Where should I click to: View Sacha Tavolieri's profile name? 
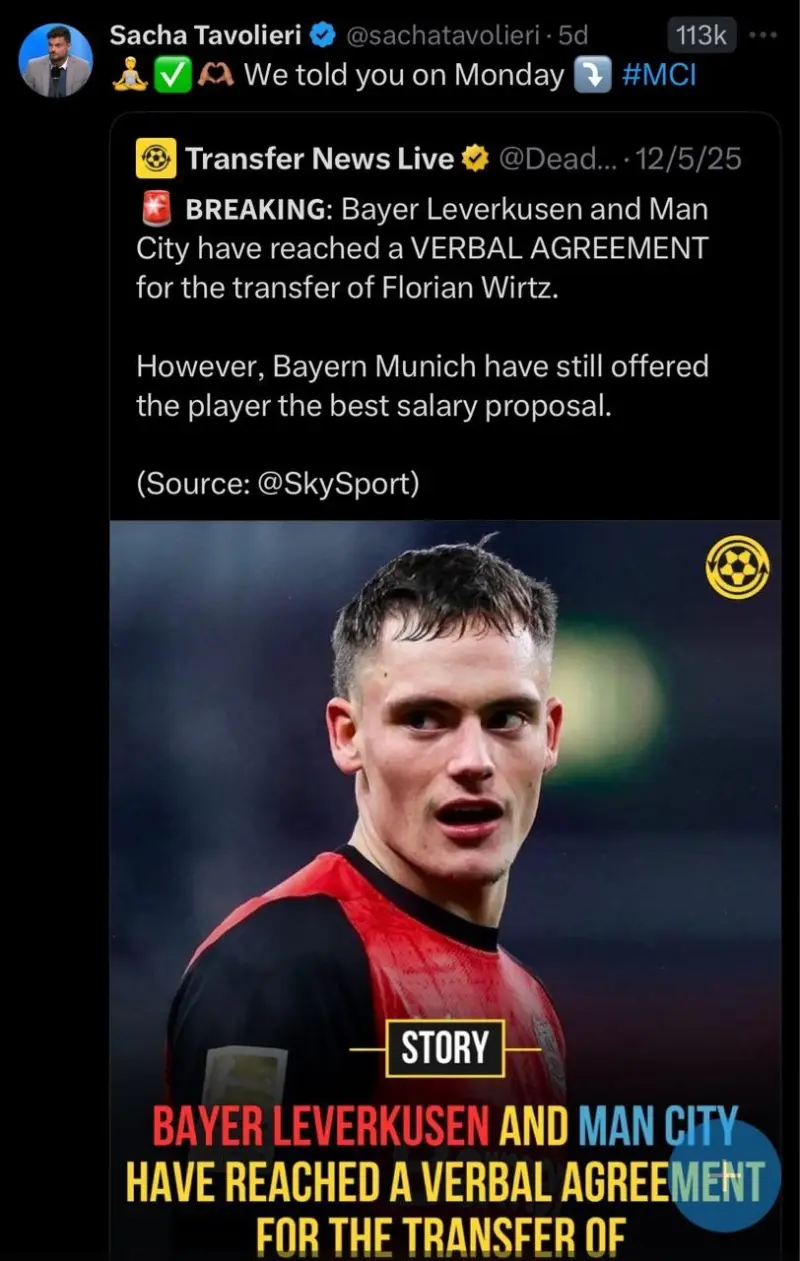tap(205, 35)
